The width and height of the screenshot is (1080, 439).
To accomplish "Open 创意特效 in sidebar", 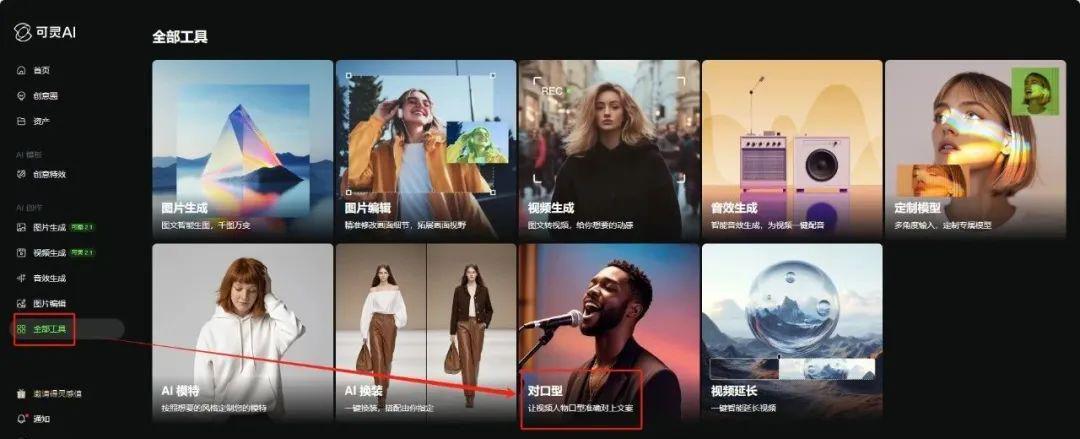I will point(48,174).
